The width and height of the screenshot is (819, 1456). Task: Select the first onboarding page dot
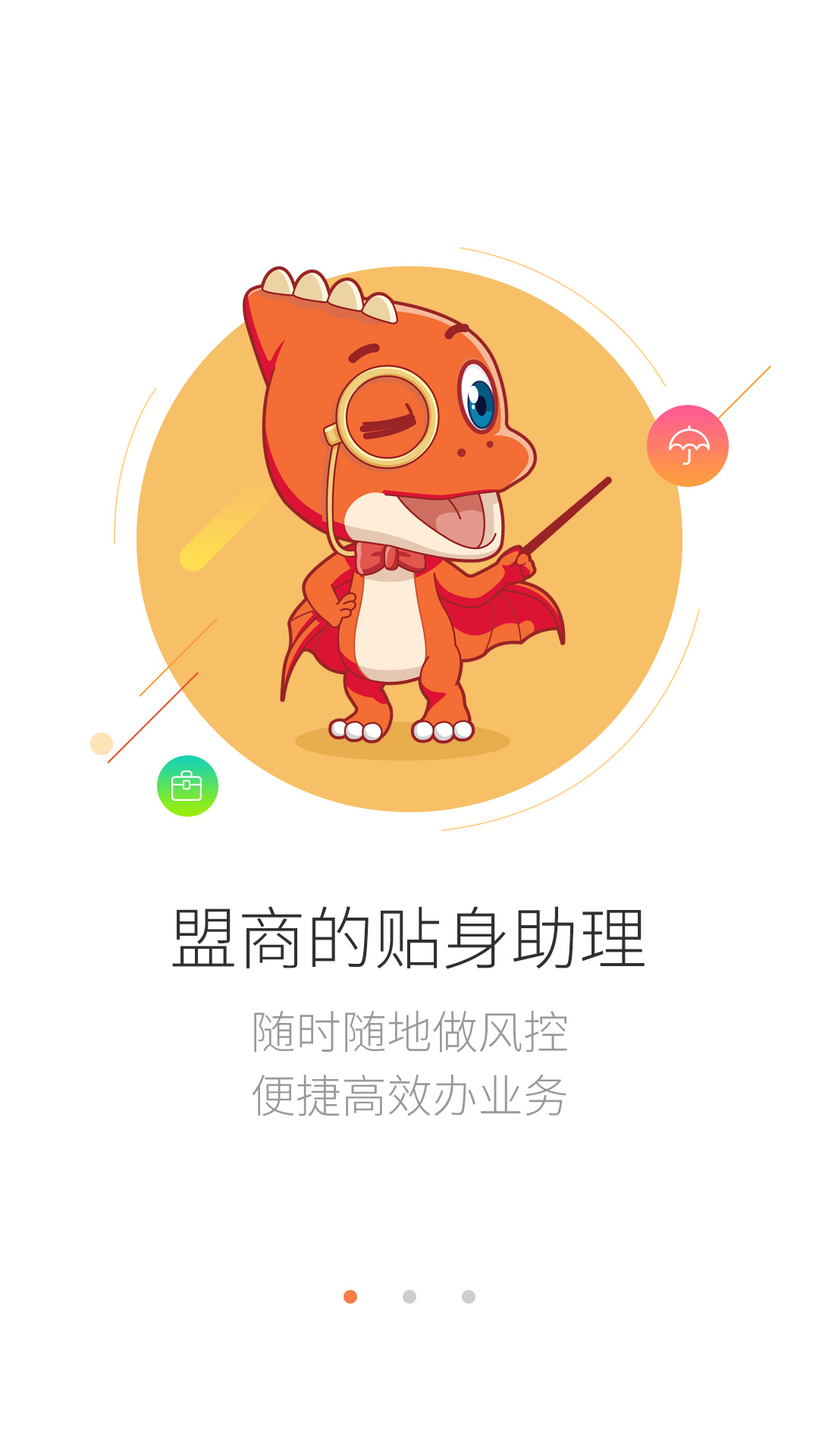[x=350, y=1297]
